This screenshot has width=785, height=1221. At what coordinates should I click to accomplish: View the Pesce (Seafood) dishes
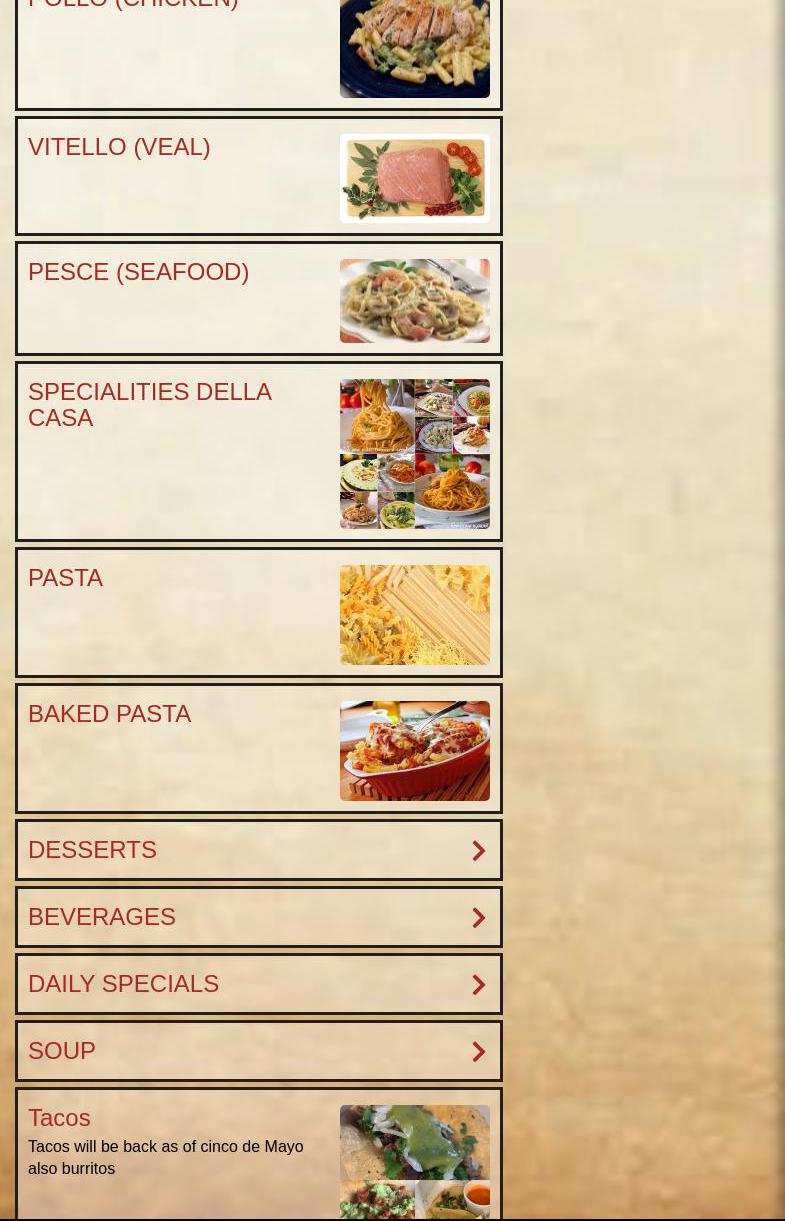[138, 272]
